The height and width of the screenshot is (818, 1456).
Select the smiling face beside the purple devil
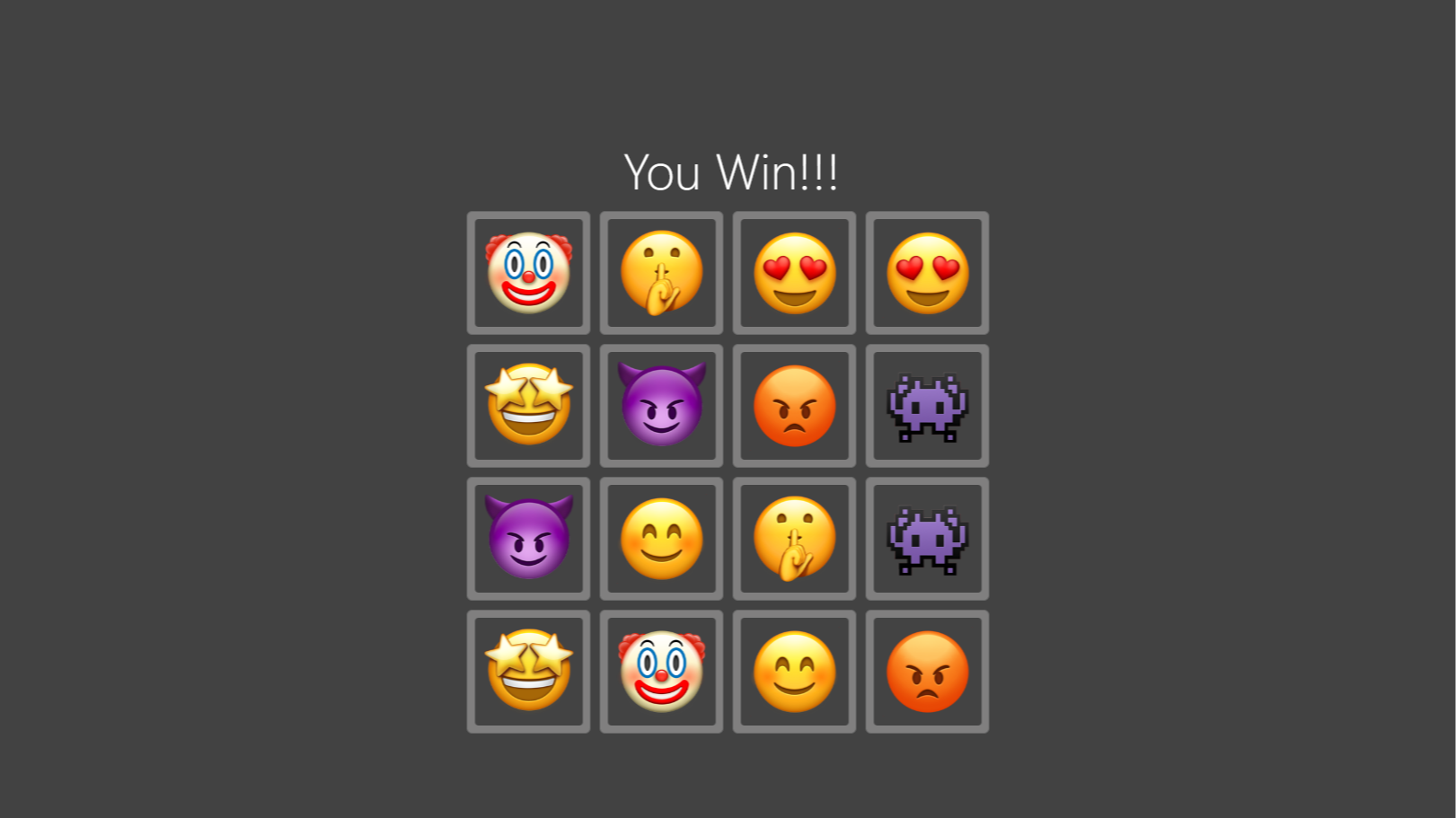(661, 539)
